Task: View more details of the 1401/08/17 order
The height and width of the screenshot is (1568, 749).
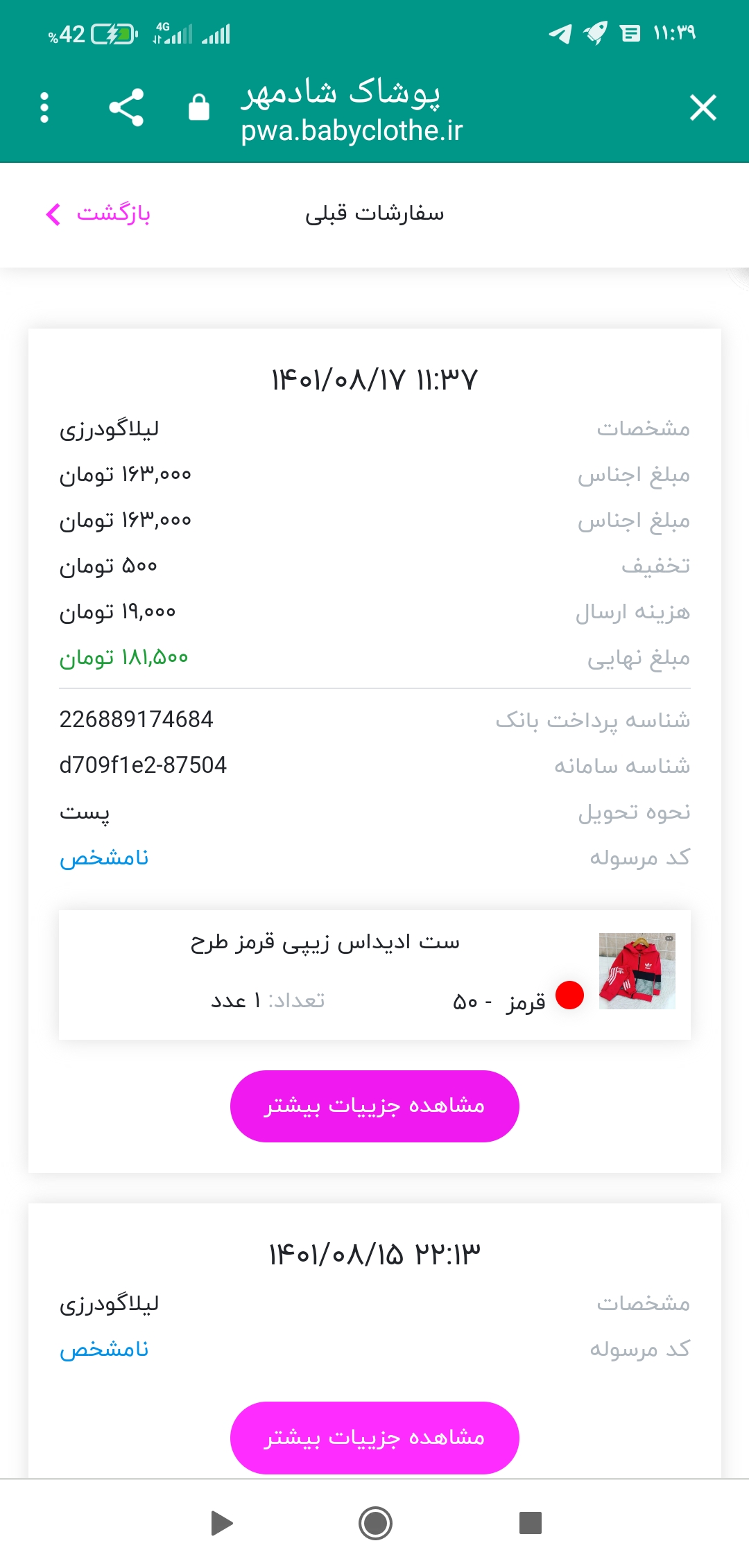Action: coord(374,1106)
